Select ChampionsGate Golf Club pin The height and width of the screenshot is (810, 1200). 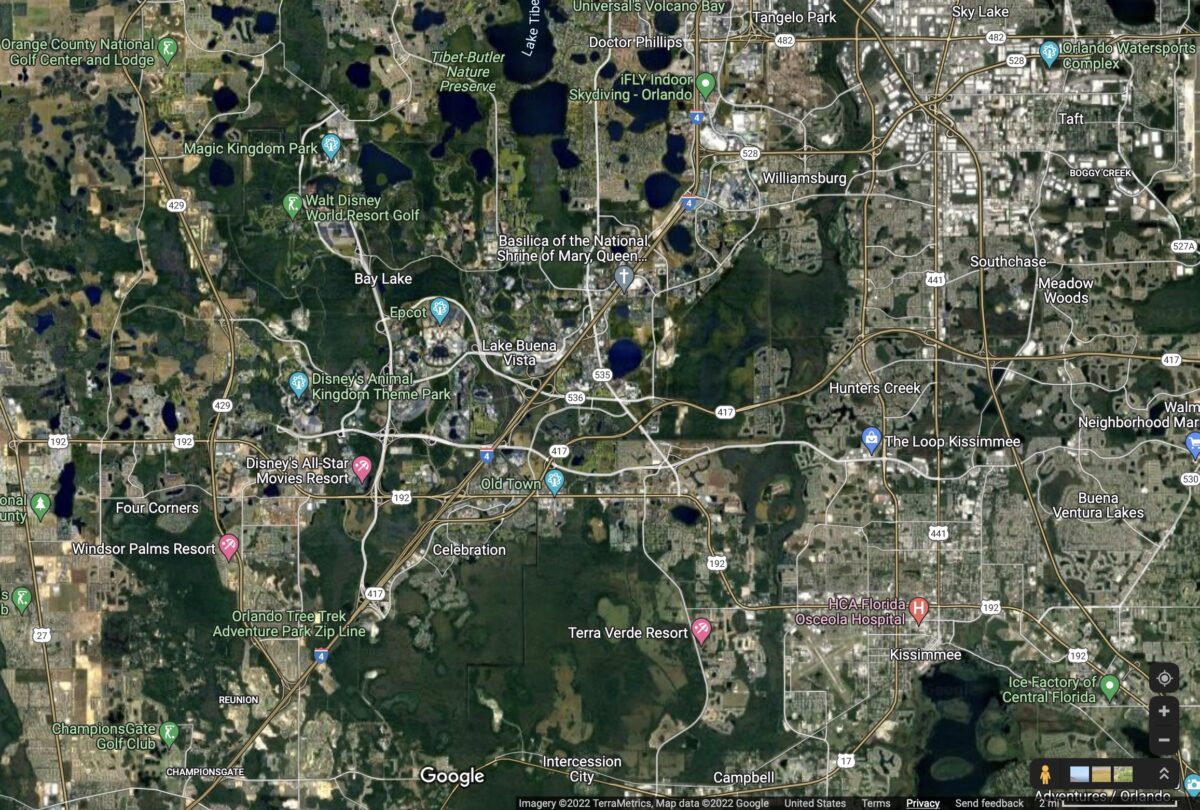click(x=169, y=733)
